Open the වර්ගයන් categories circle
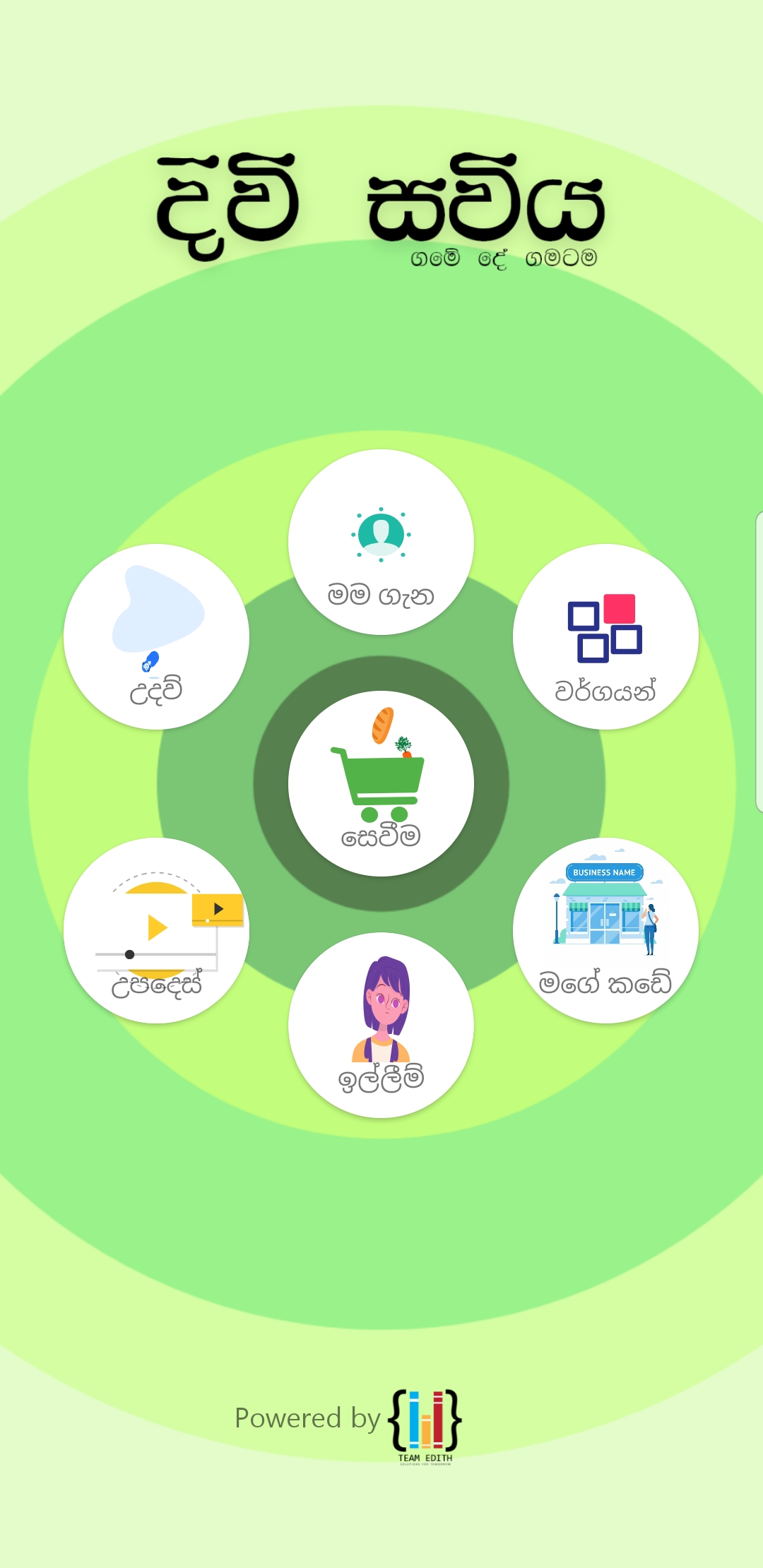 coord(605,636)
